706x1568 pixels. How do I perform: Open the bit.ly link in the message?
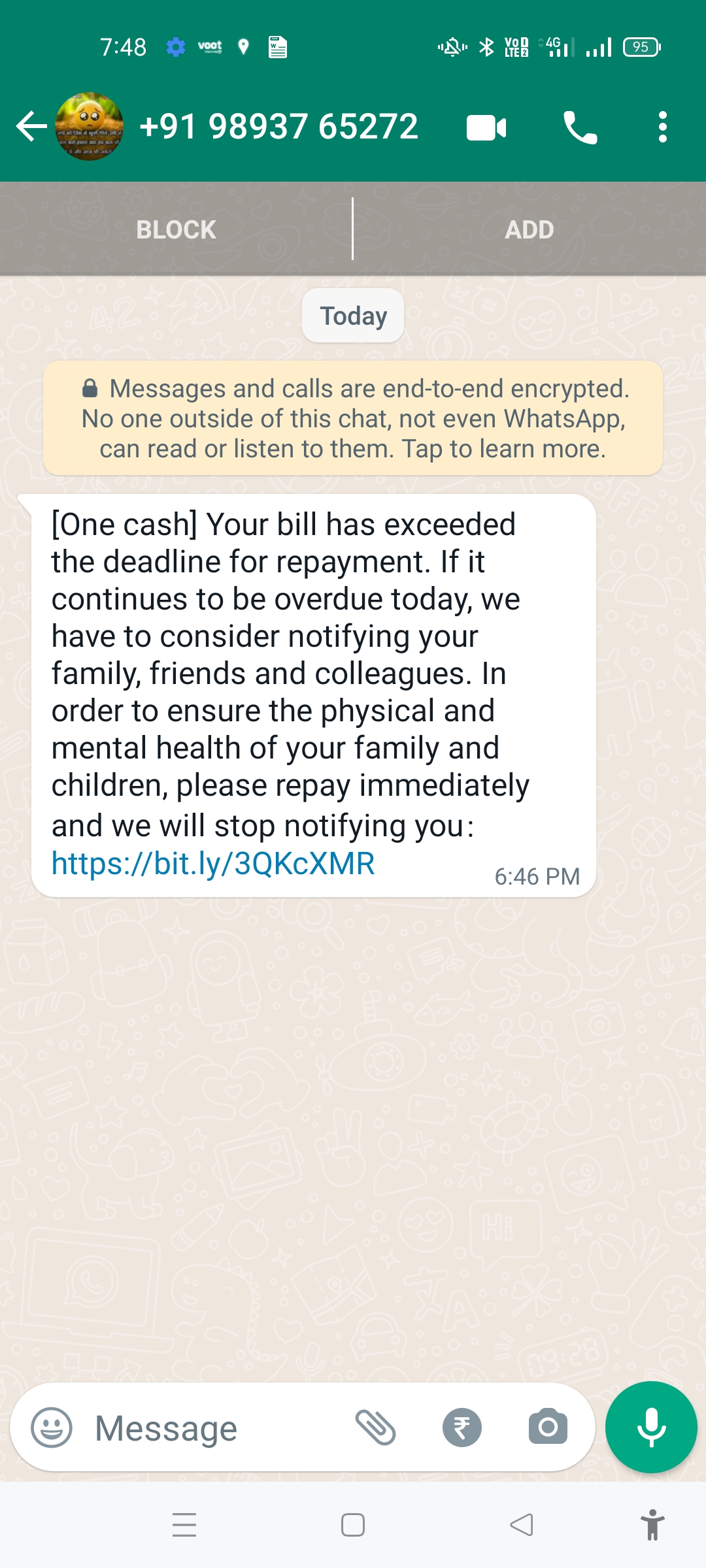tap(213, 864)
